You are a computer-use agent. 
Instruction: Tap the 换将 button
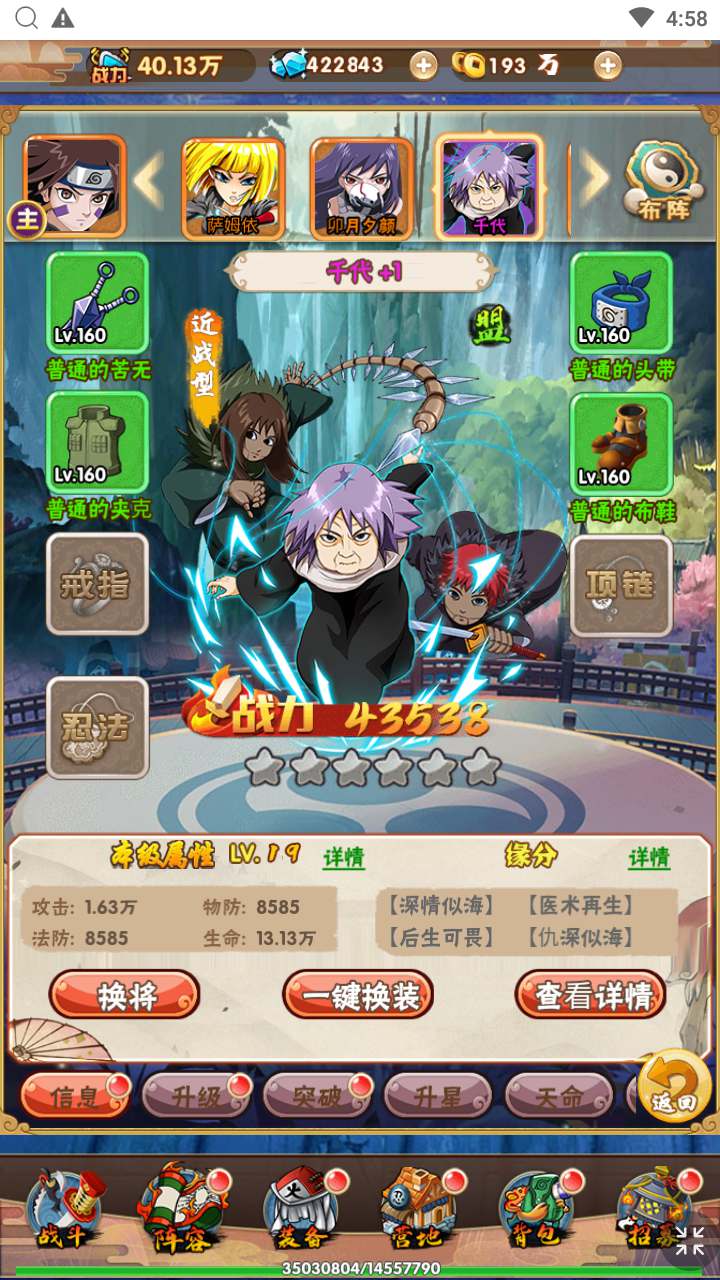[125, 996]
